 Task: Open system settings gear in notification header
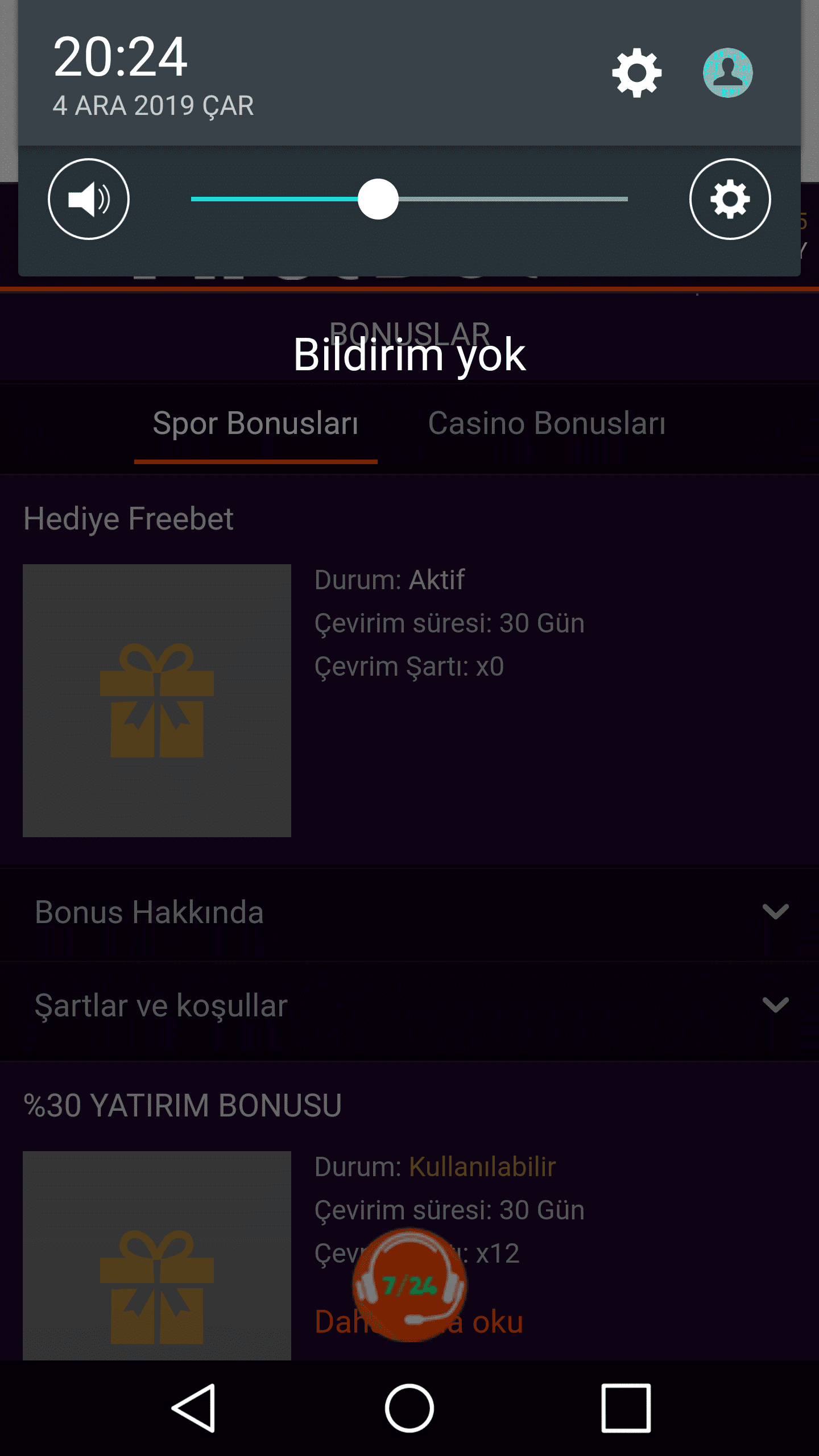[x=636, y=73]
